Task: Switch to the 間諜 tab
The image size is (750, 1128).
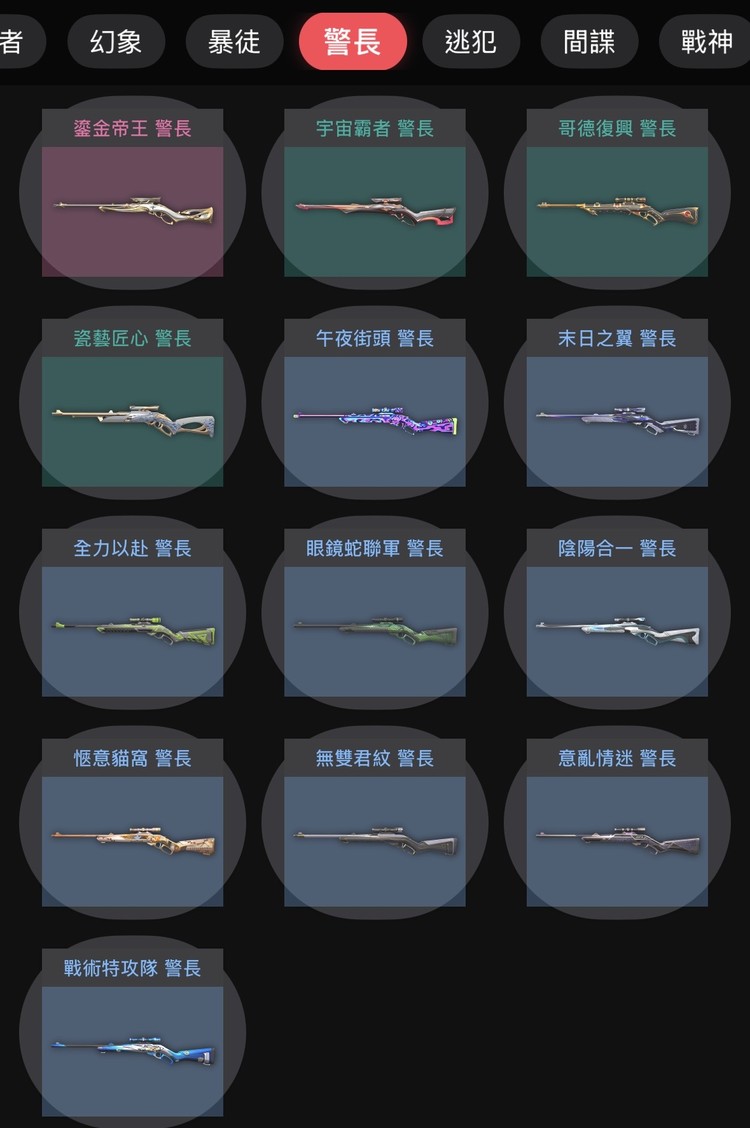Action: tap(589, 42)
